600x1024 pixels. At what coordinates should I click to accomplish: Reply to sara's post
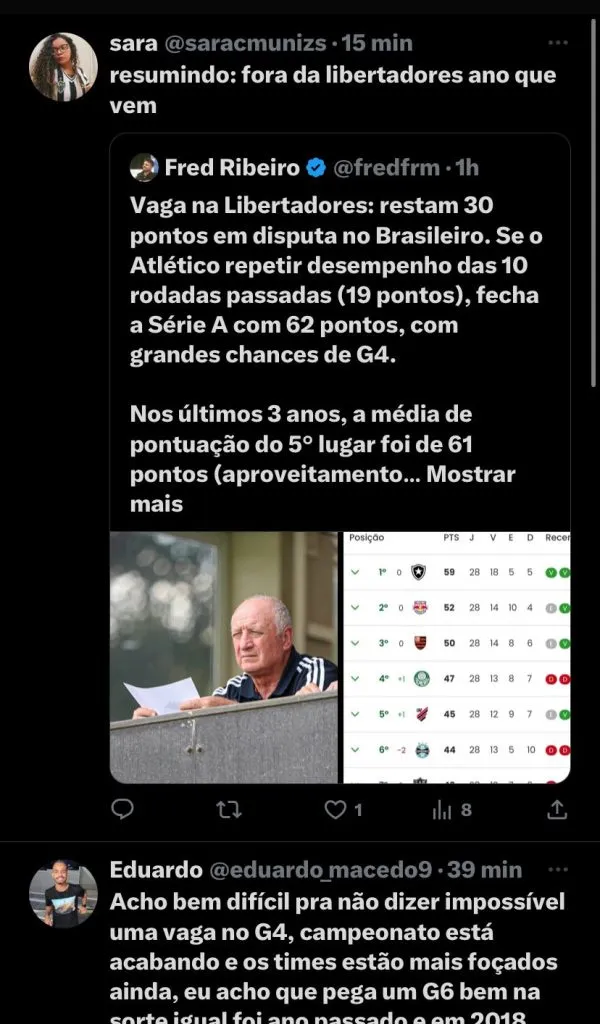(x=122, y=810)
